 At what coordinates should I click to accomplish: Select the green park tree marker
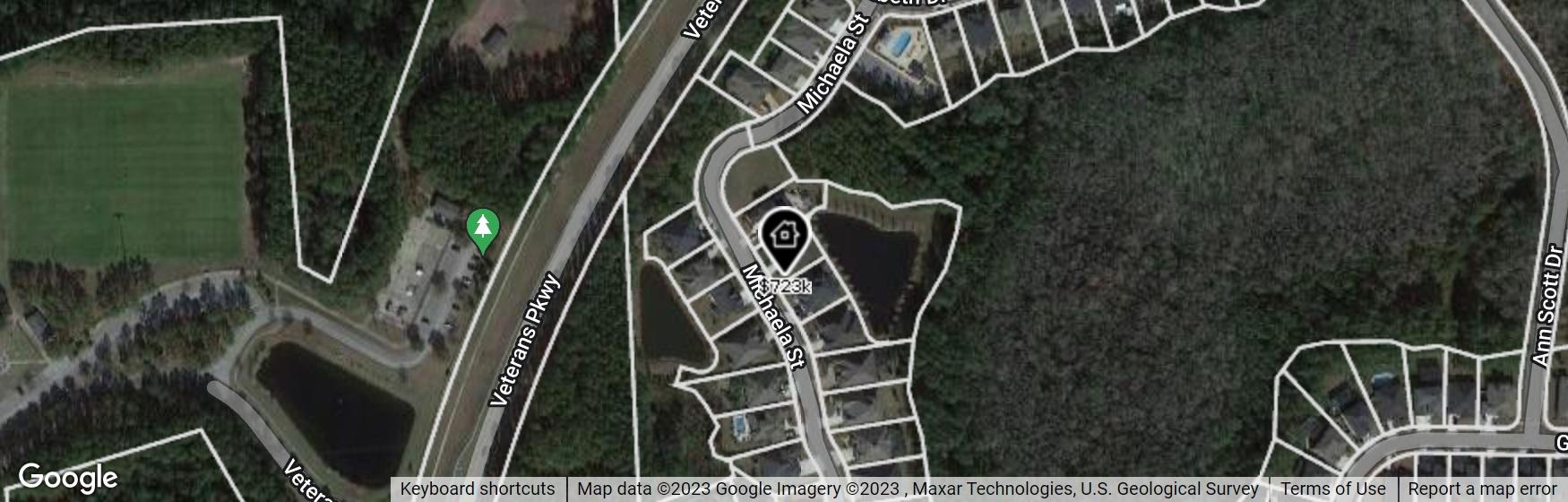point(483,230)
